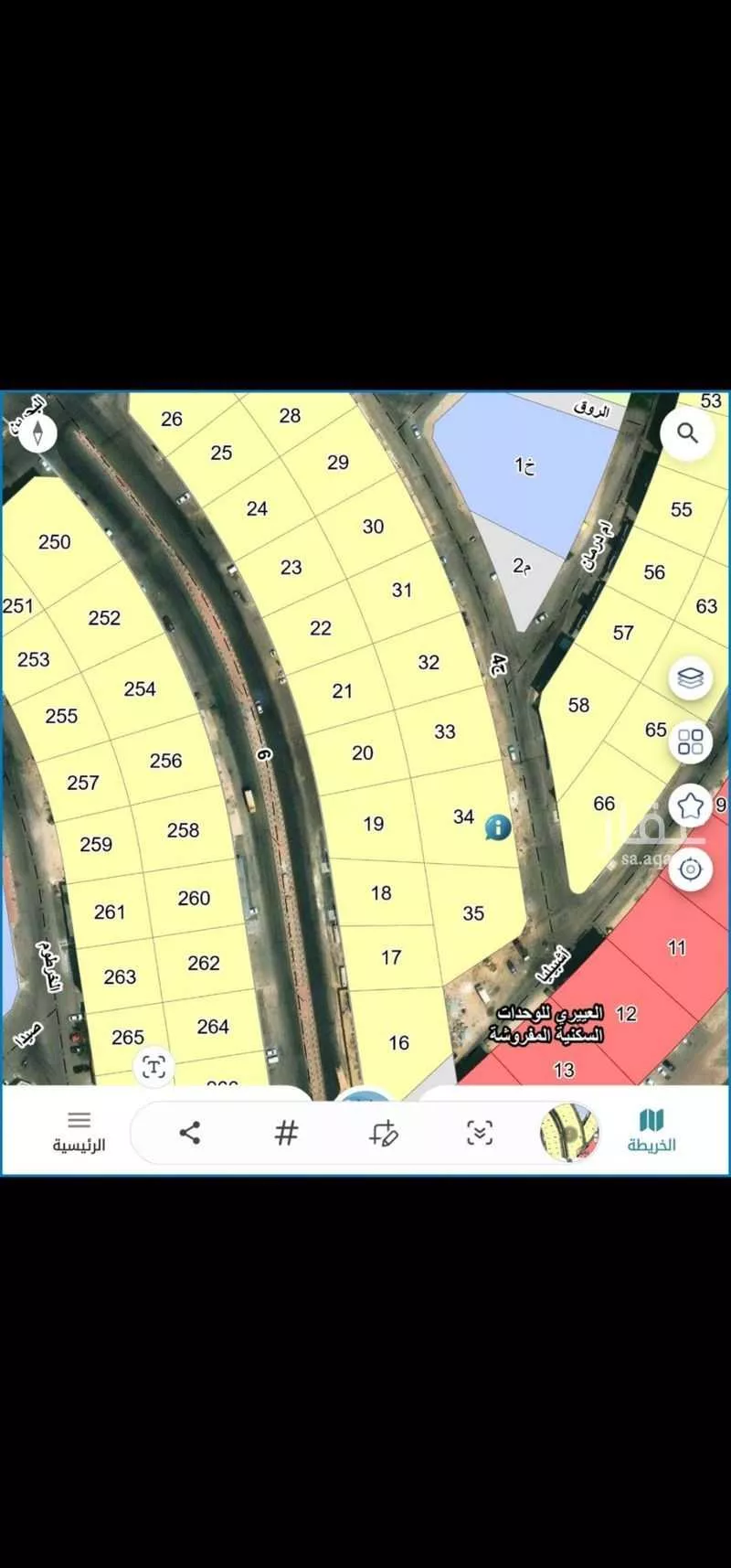The image size is (731, 1568).
Task: Switch to الخريطة map tab
Action: [x=652, y=1131]
